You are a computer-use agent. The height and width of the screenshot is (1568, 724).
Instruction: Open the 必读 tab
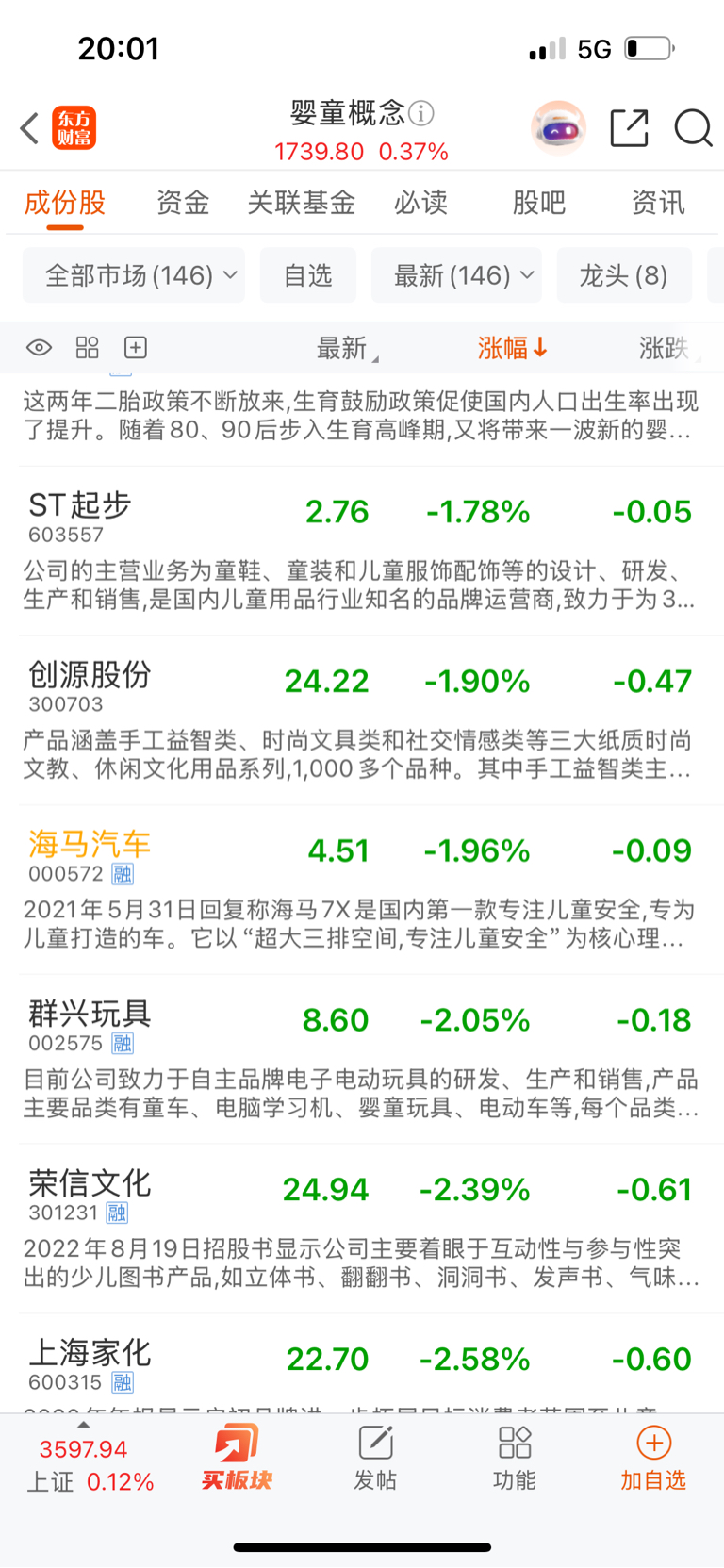pos(420,203)
